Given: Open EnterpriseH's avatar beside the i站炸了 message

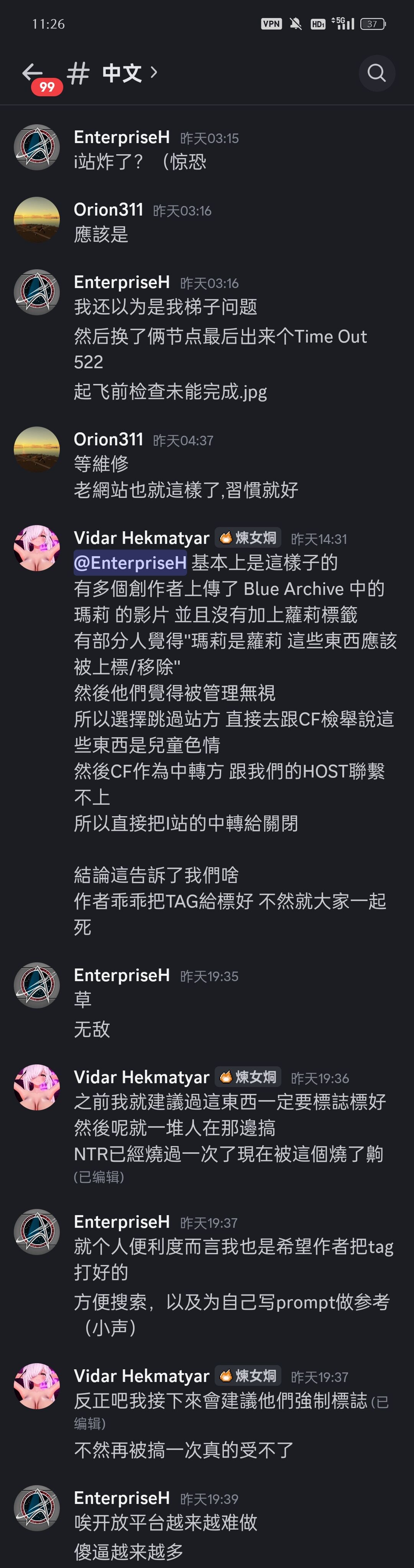Looking at the screenshot, I should pos(36,147).
